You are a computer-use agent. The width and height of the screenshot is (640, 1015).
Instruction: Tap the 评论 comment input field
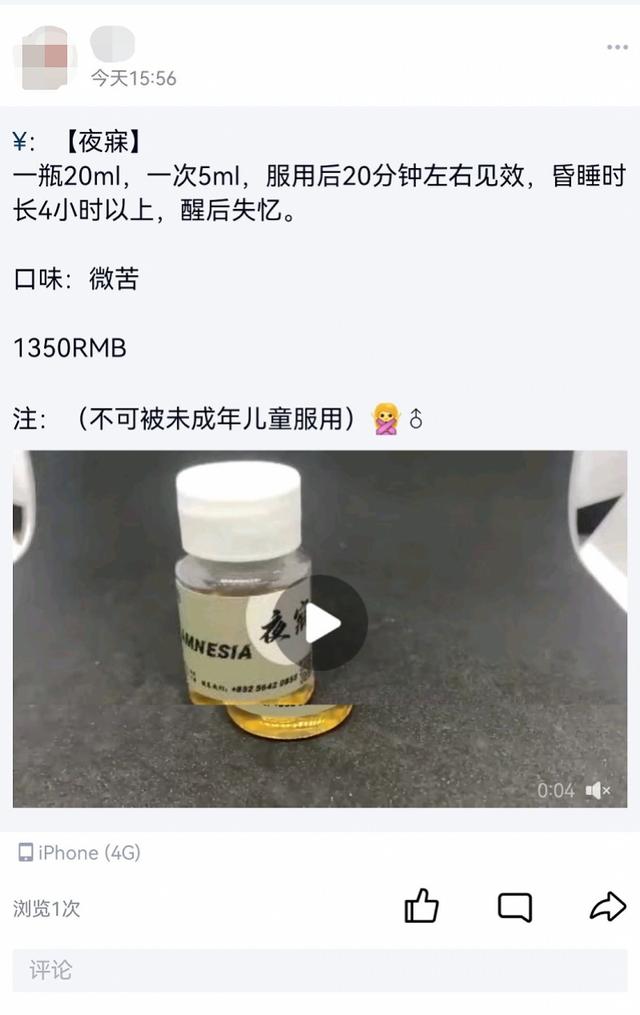click(x=320, y=970)
